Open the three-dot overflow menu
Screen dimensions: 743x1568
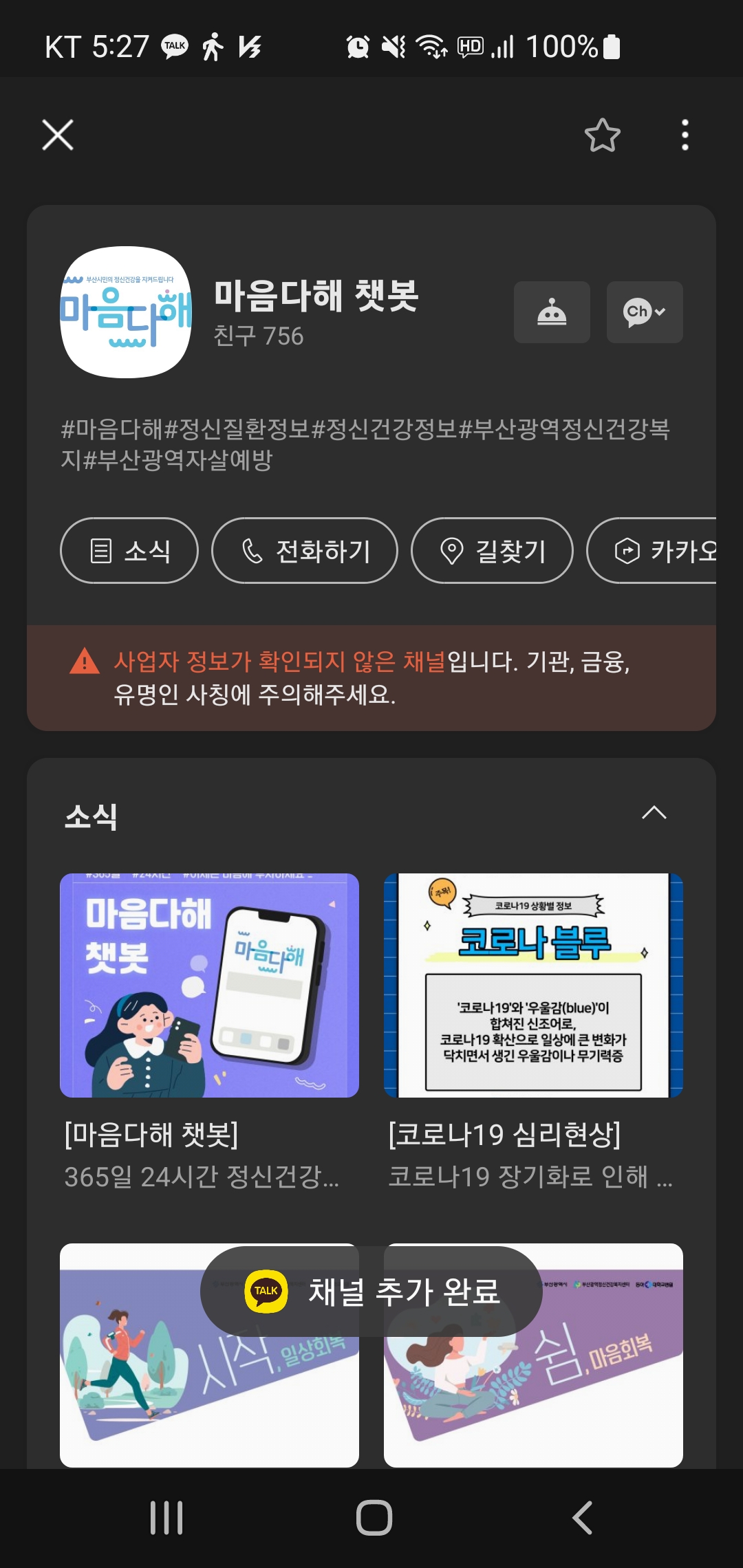click(685, 135)
